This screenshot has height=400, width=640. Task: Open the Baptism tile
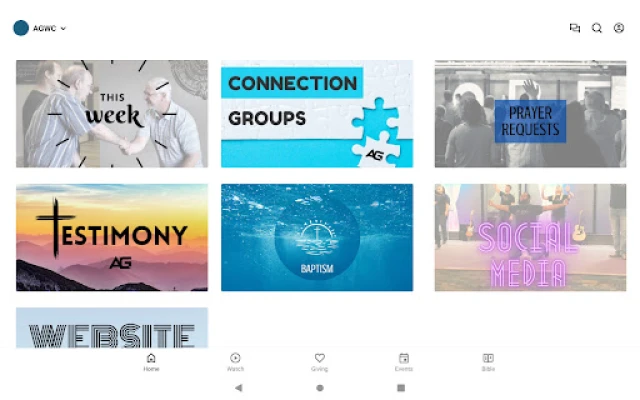[317, 237]
